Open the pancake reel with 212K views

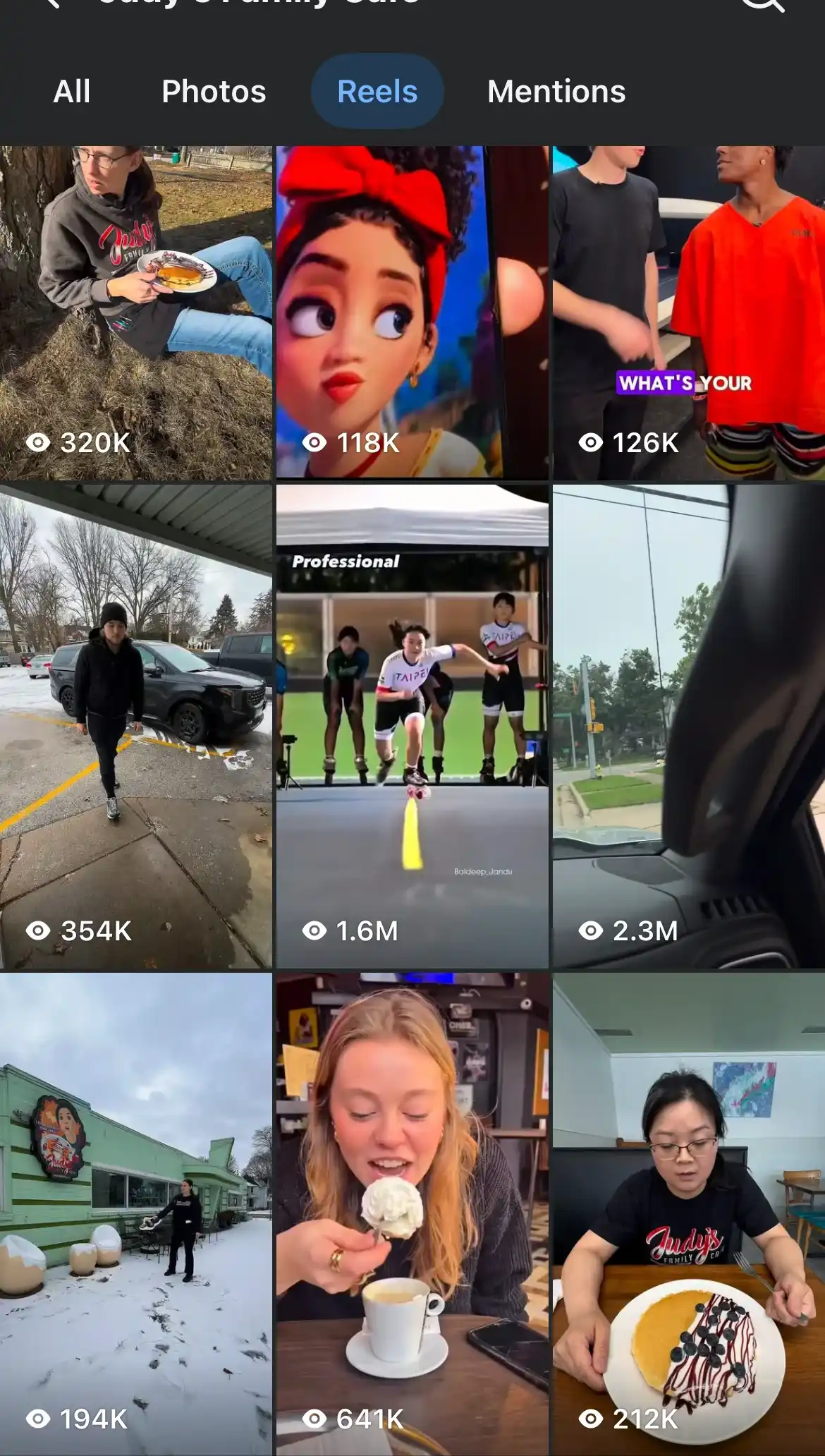689,1214
